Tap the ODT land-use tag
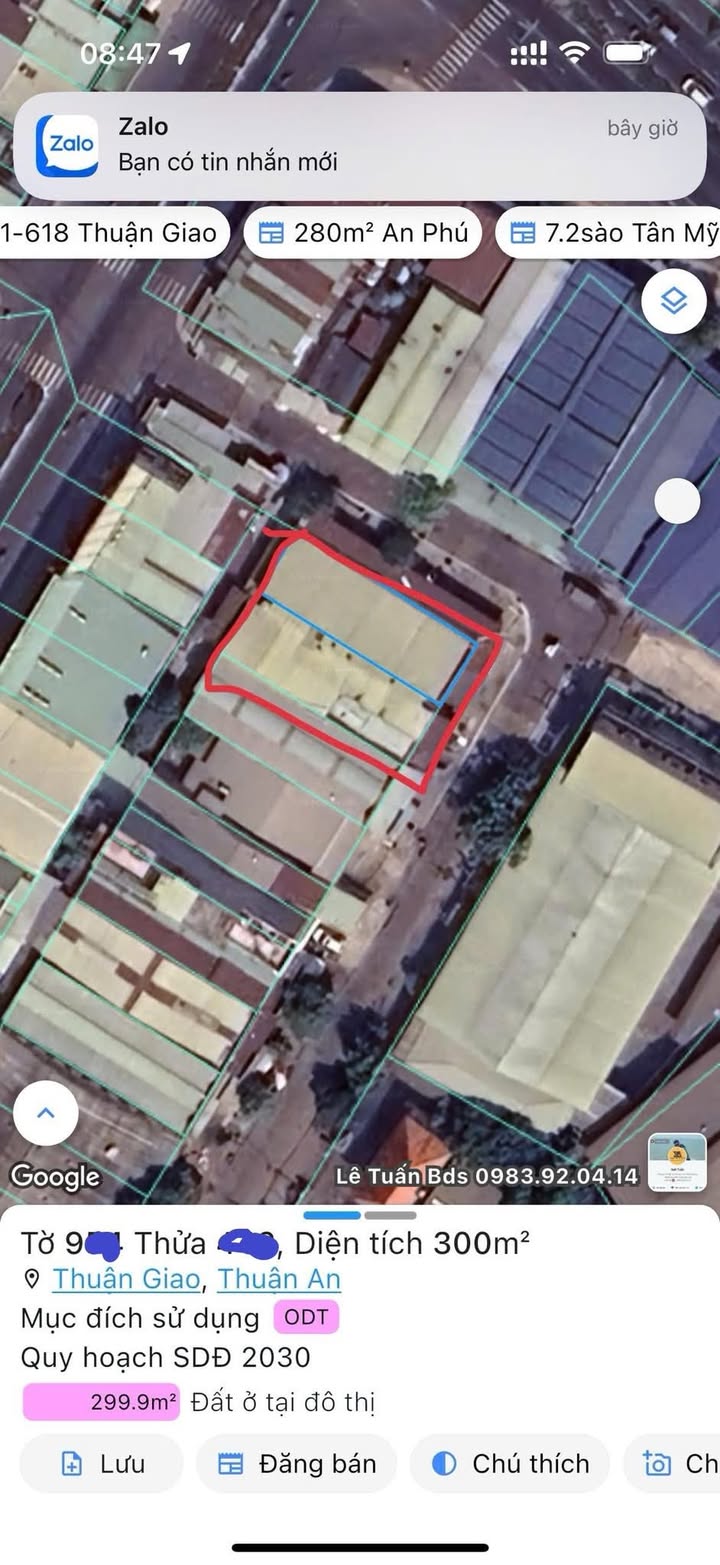This screenshot has height=1565, width=720. pyautogui.click(x=306, y=1317)
